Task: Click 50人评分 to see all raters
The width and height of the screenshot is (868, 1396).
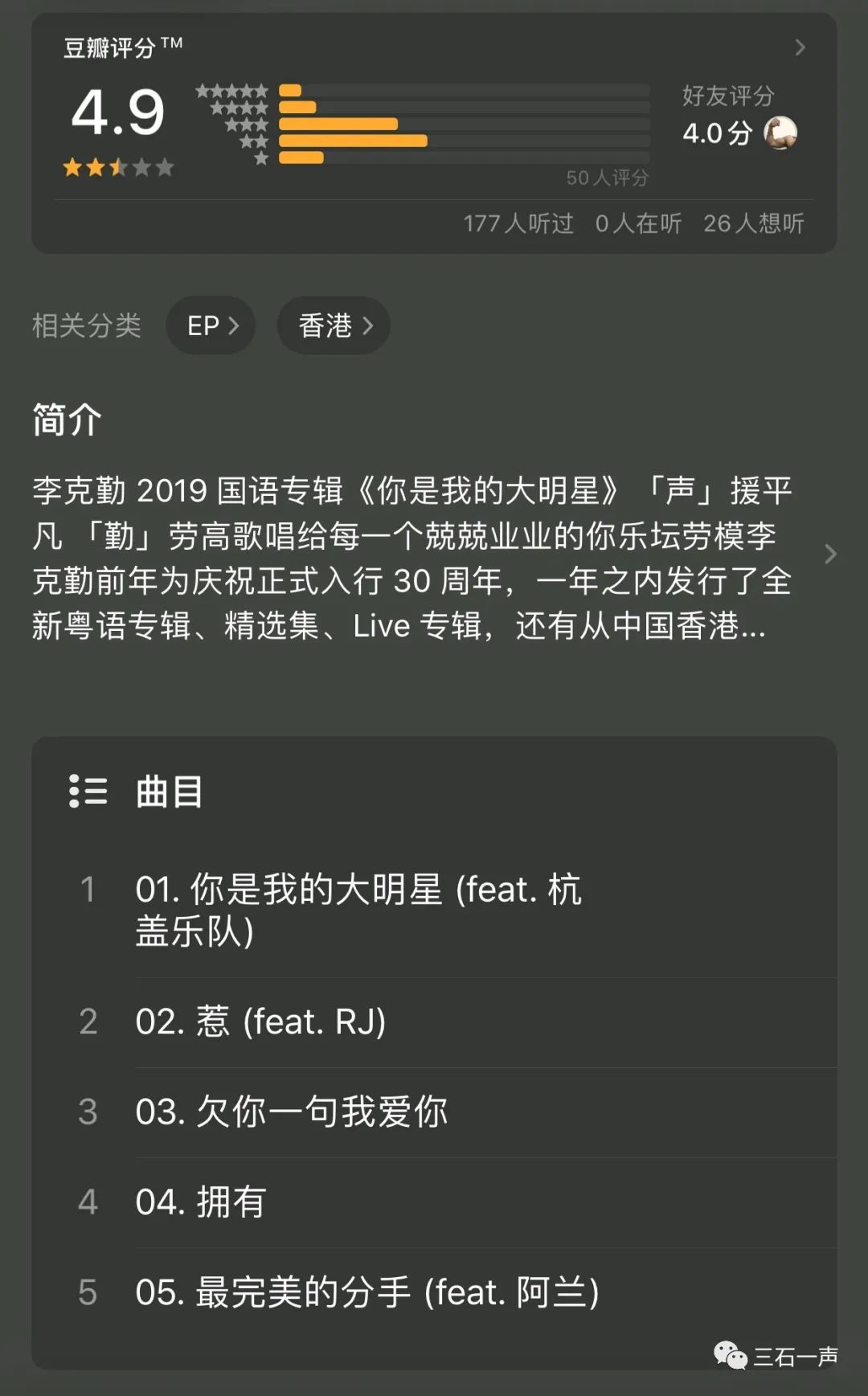Action: pos(607,178)
